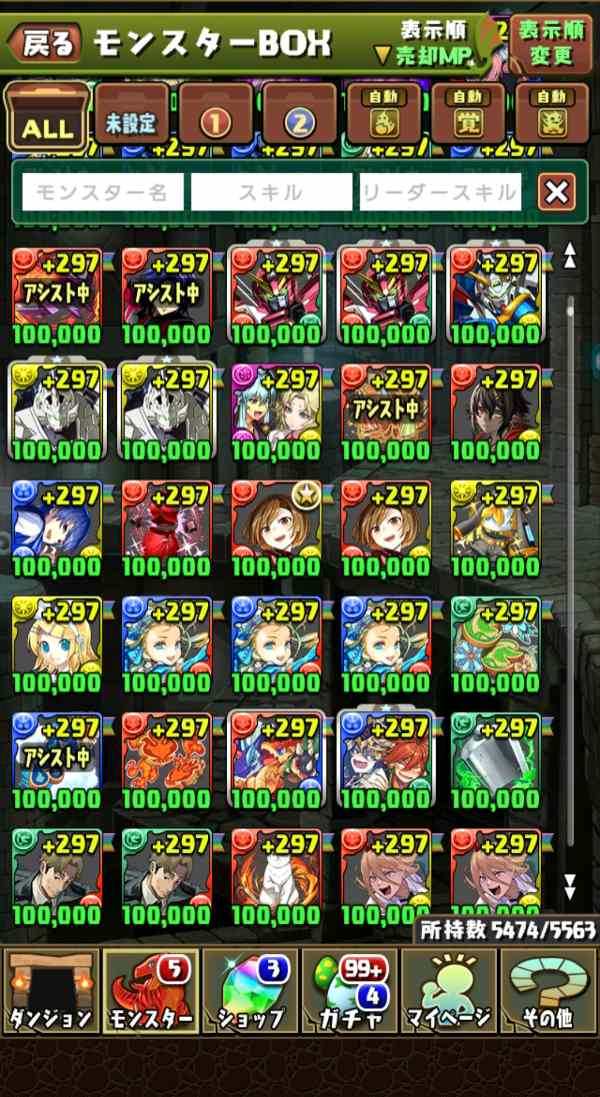Open the ショップ tab
Viewport: 600px width, 1097px height.
point(250,992)
